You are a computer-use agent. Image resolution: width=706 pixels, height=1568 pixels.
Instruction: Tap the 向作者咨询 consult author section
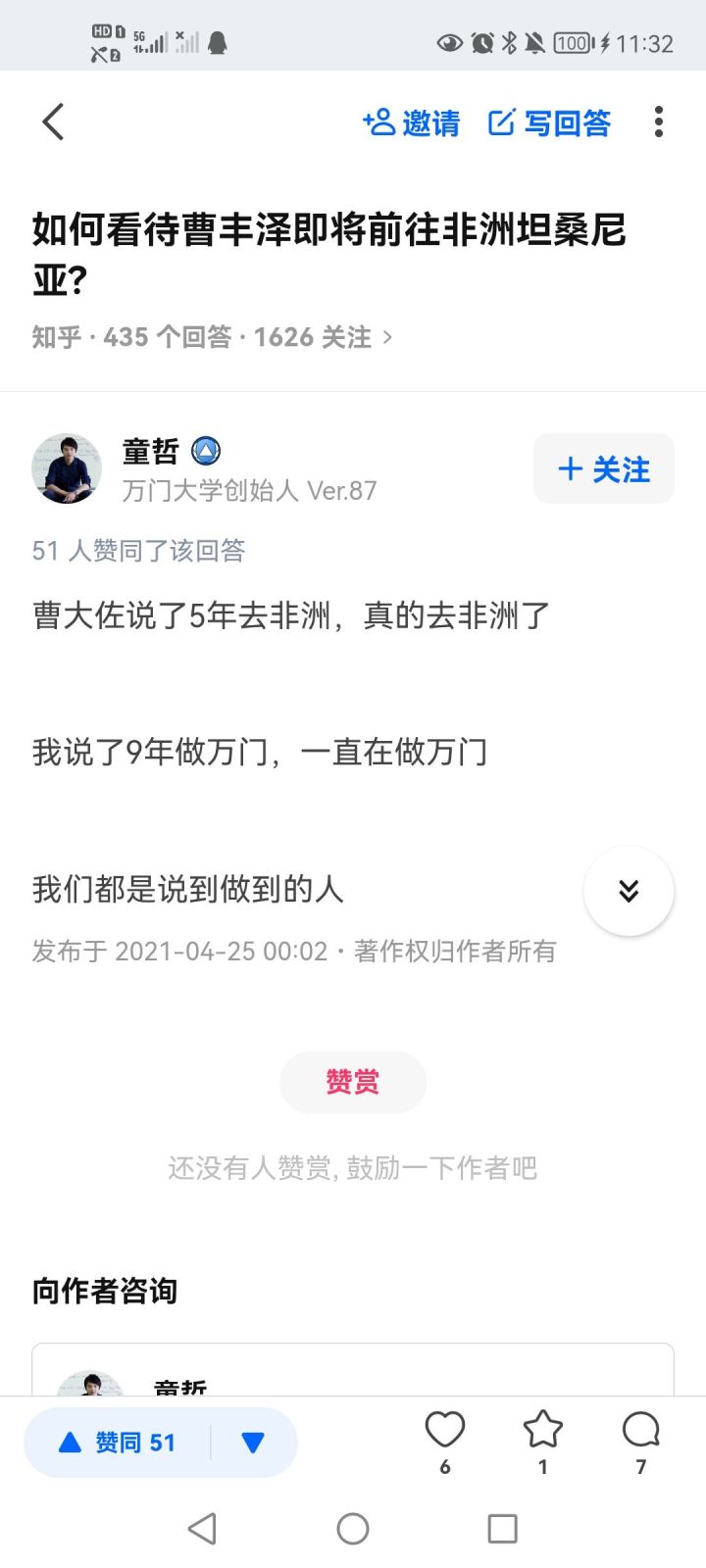point(103,1291)
